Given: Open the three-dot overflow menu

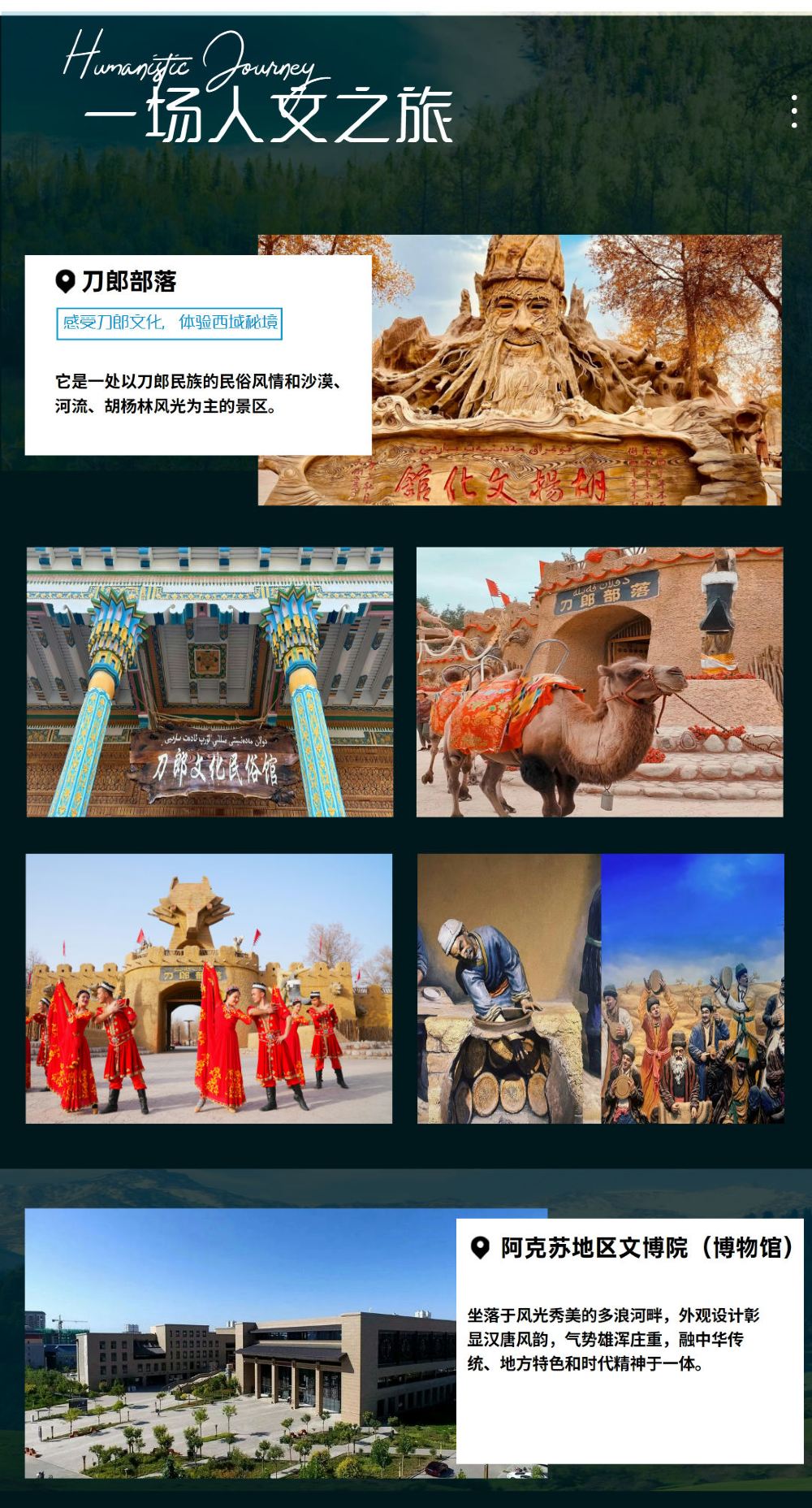Looking at the screenshot, I should pyautogui.click(x=794, y=111).
